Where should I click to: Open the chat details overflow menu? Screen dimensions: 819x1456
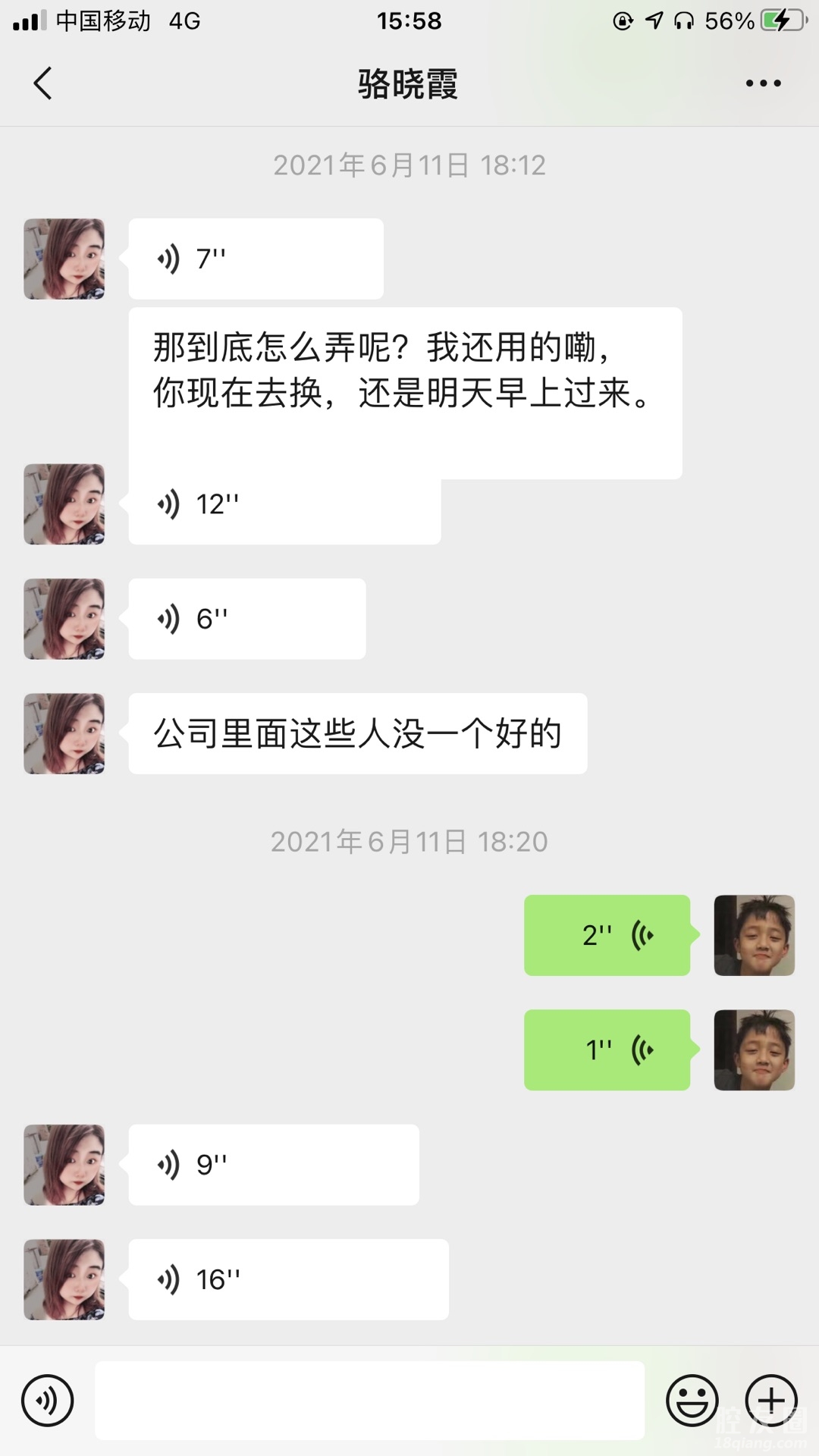click(x=763, y=83)
